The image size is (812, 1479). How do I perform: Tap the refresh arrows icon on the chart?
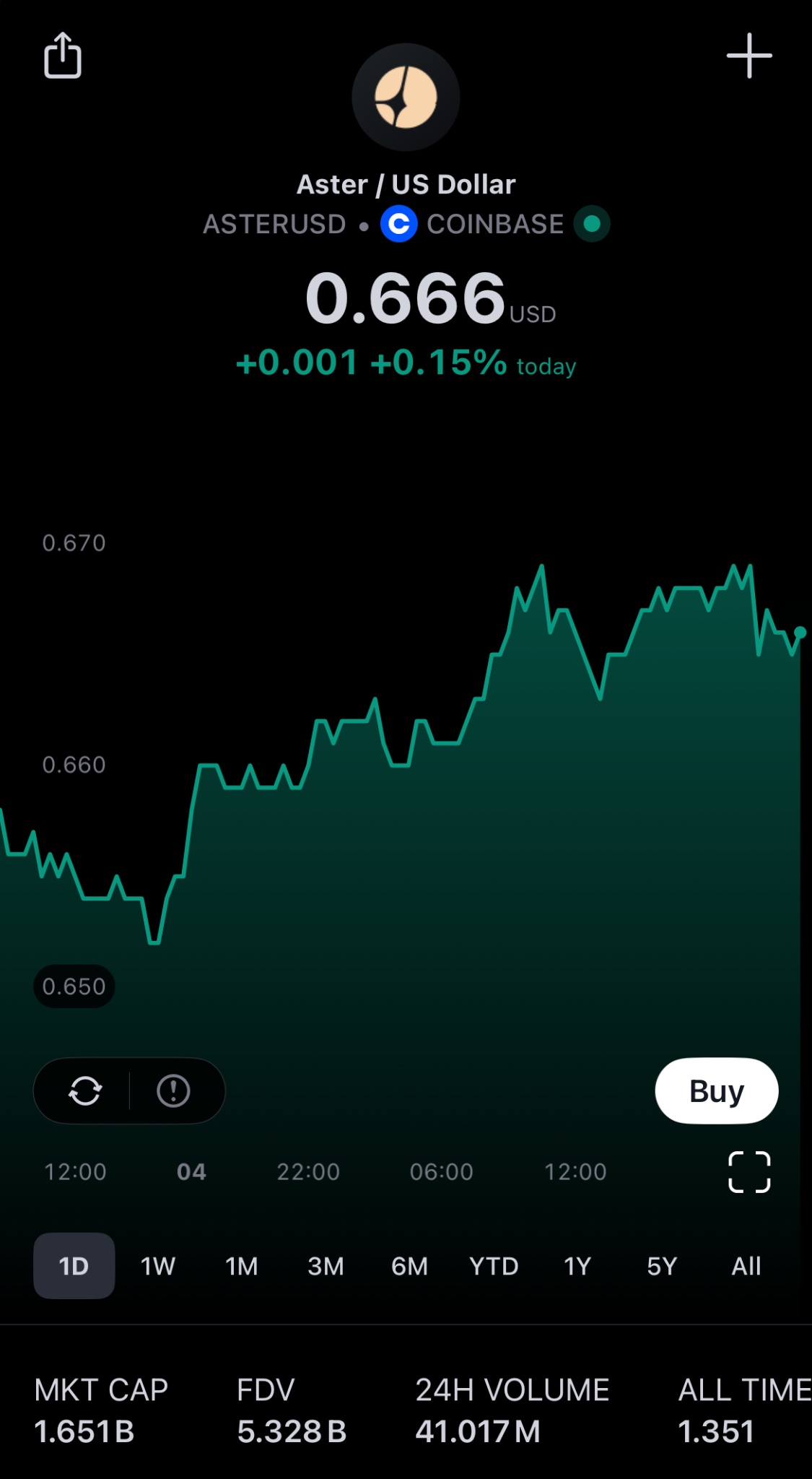[85, 1090]
